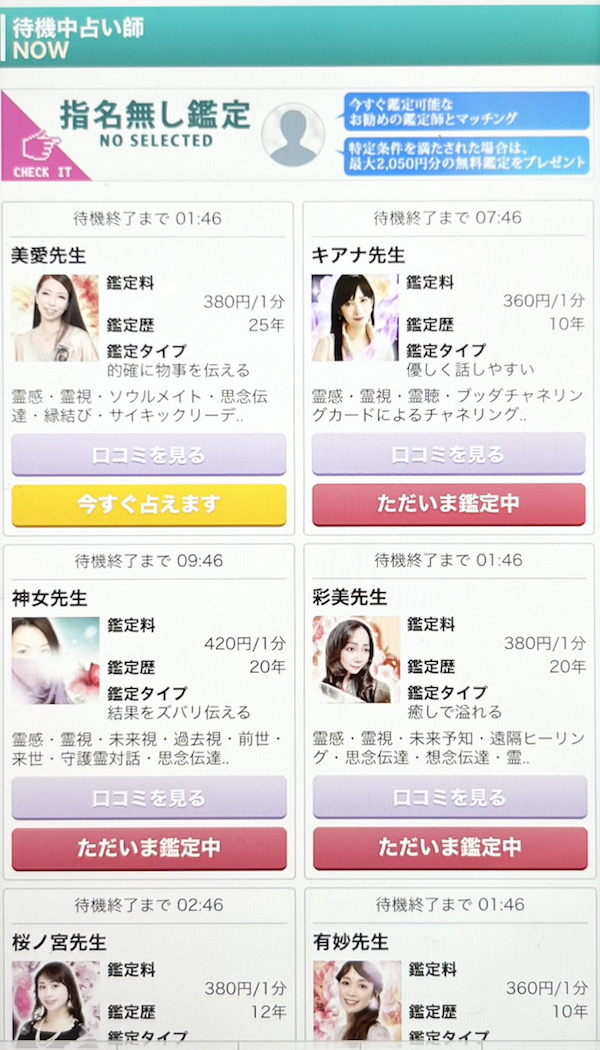600x1050 pixels.
Task: Open 口コミを見る for キアナ先生
Action: pos(448,455)
